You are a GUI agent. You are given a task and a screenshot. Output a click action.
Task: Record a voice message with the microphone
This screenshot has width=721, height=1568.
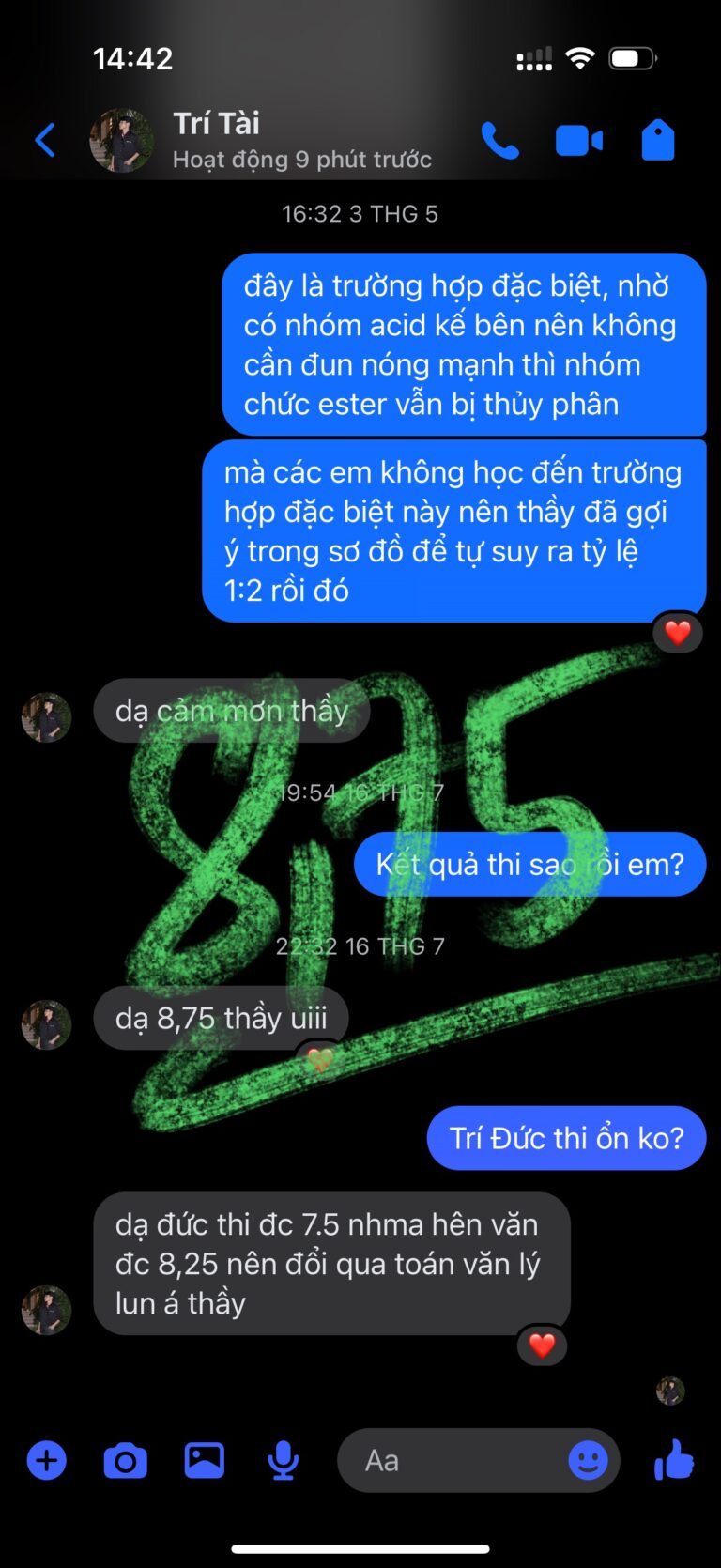[x=283, y=1461]
